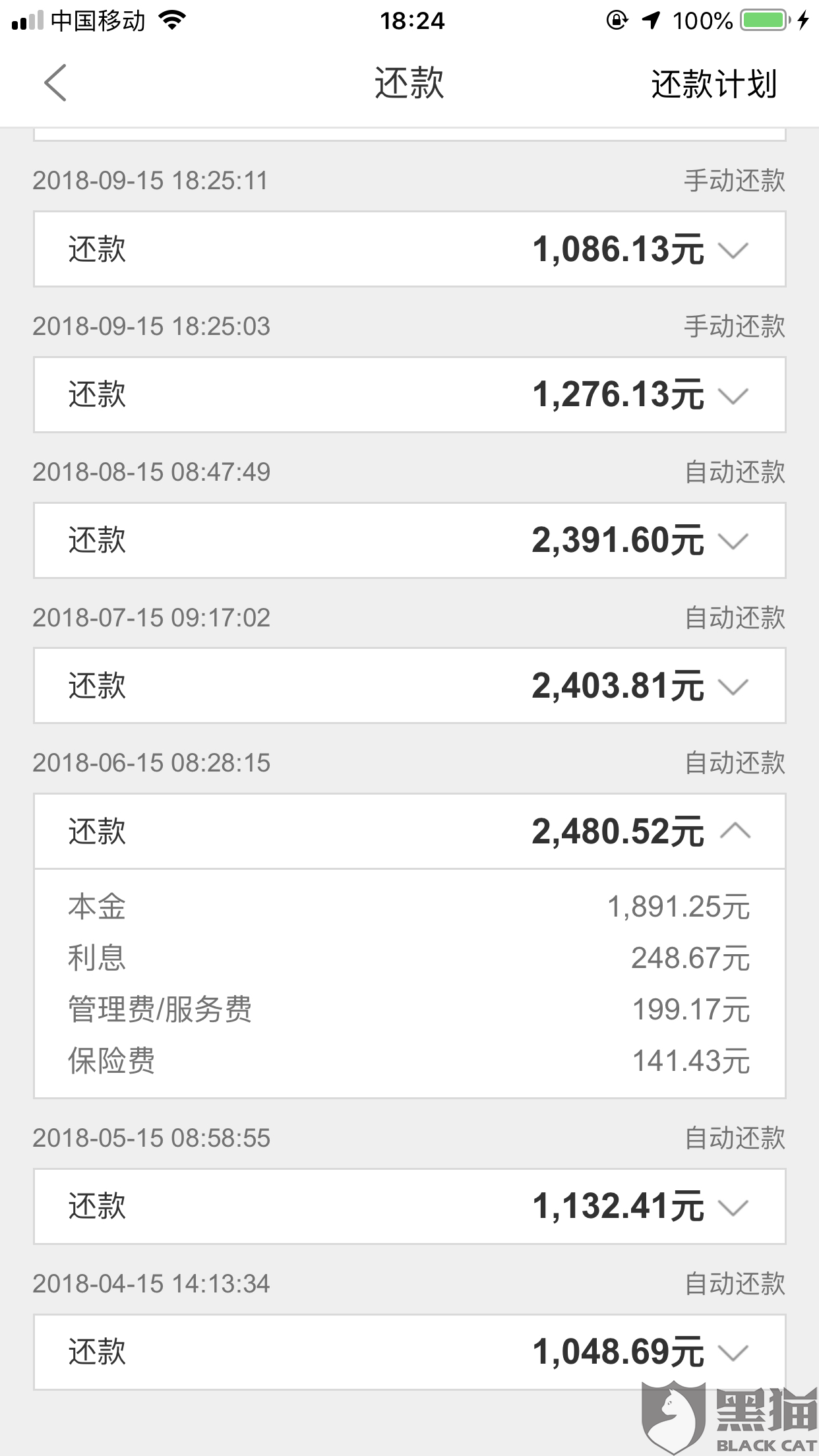The height and width of the screenshot is (1456, 819).
Task: Go back with the top-left arrow
Action: click(55, 83)
